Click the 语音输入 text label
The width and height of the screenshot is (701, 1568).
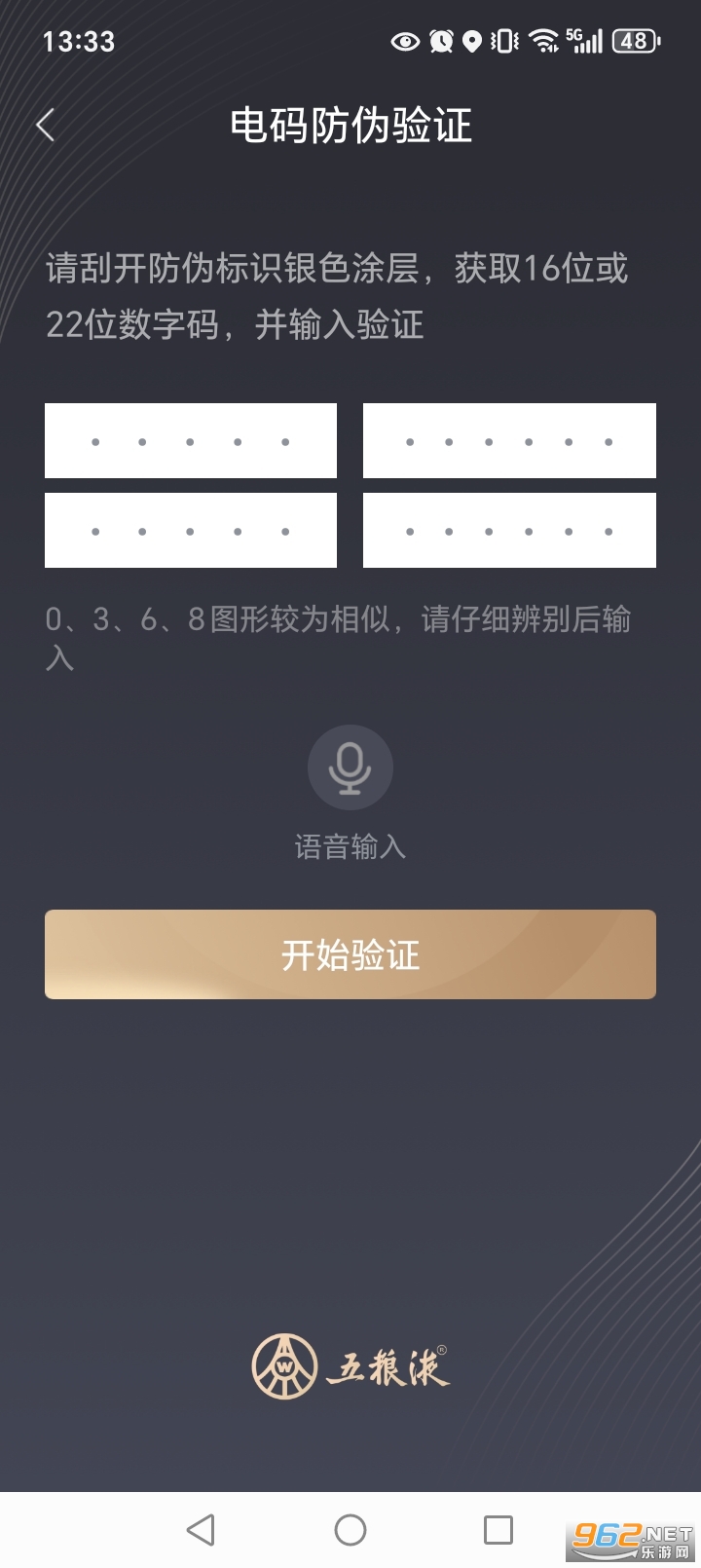click(350, 846)
